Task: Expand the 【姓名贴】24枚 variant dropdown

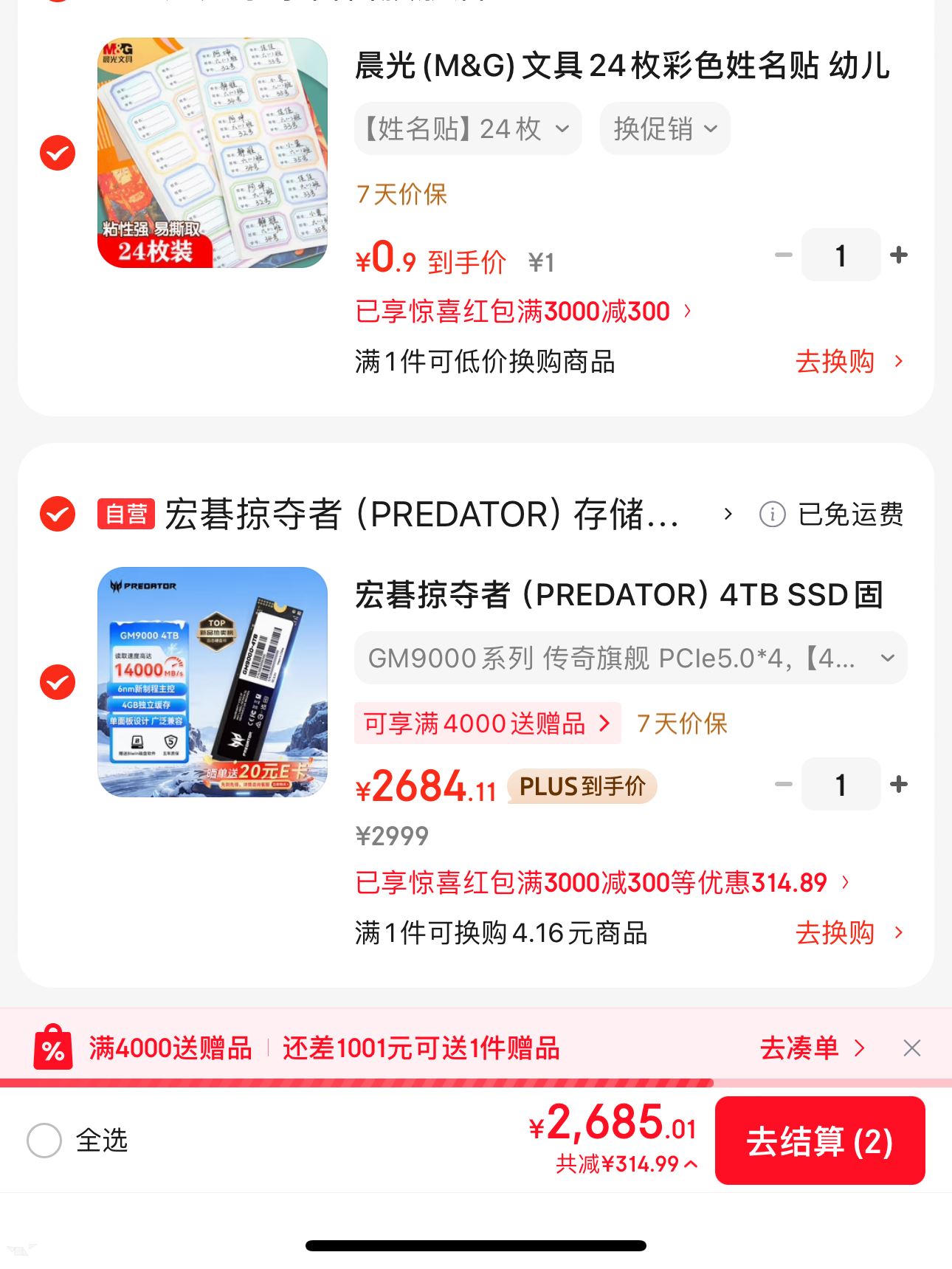Action: click(x=468, y=129)
